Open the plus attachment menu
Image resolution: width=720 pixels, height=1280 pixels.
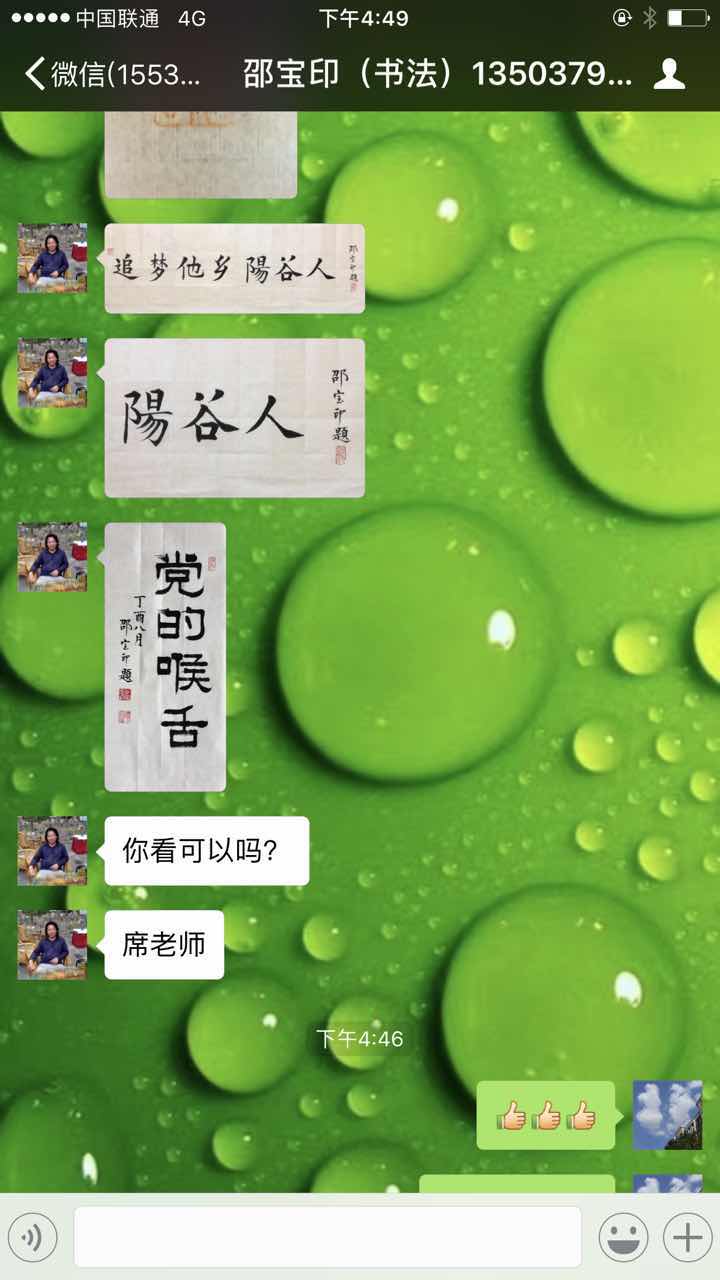[x=687, y=1238]
